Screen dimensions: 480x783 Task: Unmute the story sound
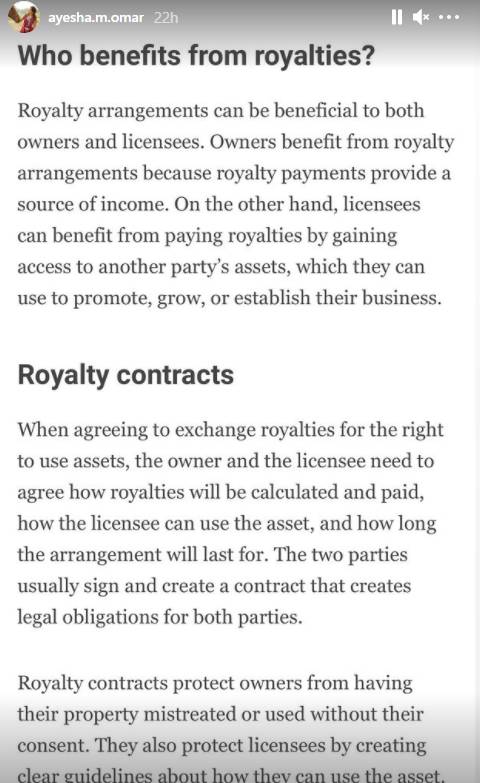pyautogui.click(x=421, y=17)
